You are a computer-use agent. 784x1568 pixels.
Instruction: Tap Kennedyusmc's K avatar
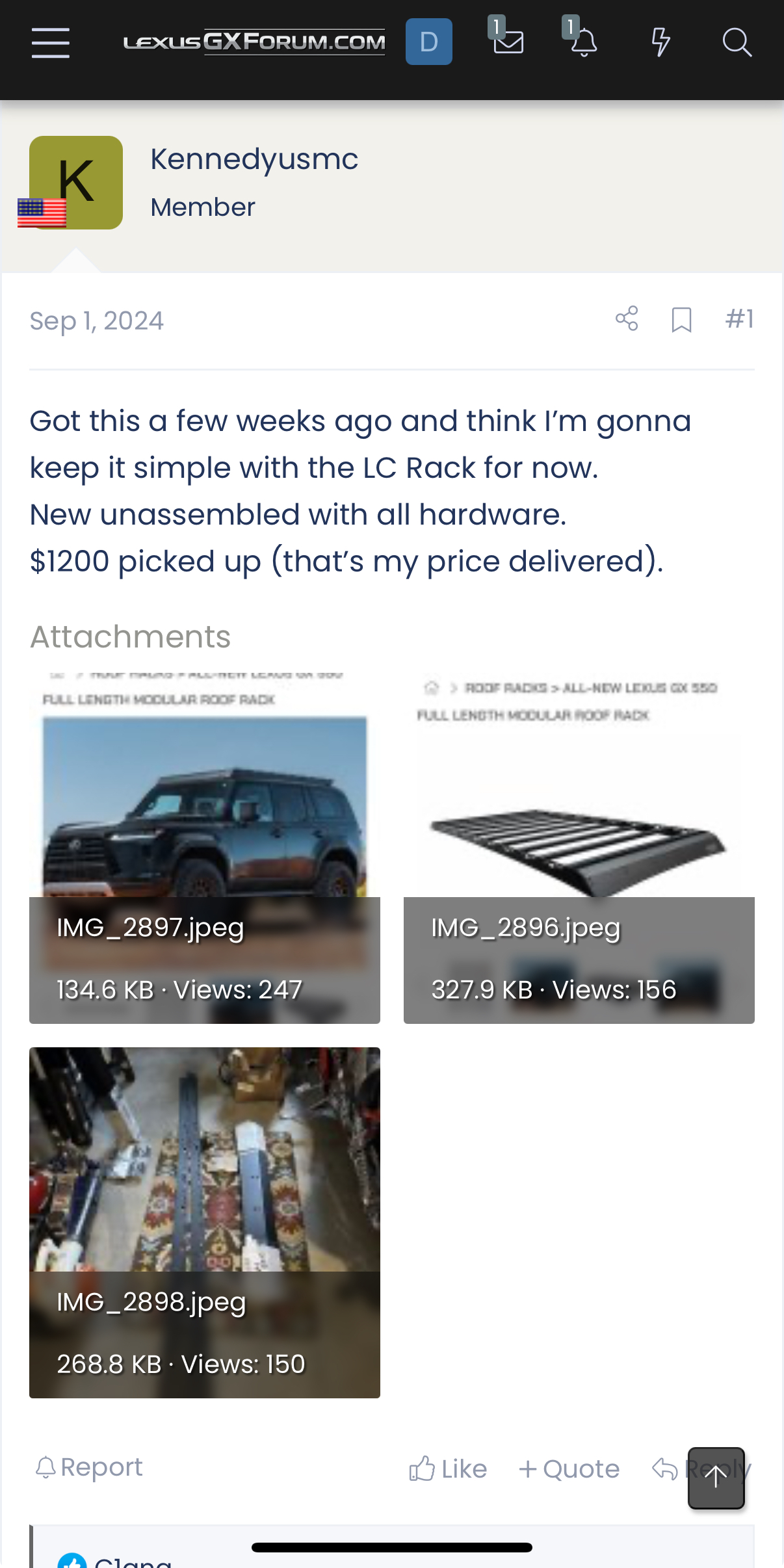76,183
